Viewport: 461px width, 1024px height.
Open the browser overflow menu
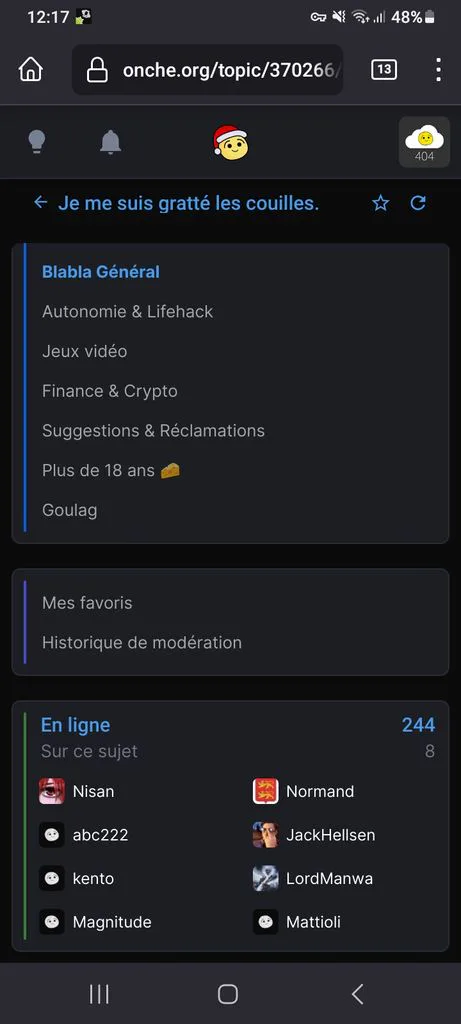438,69
